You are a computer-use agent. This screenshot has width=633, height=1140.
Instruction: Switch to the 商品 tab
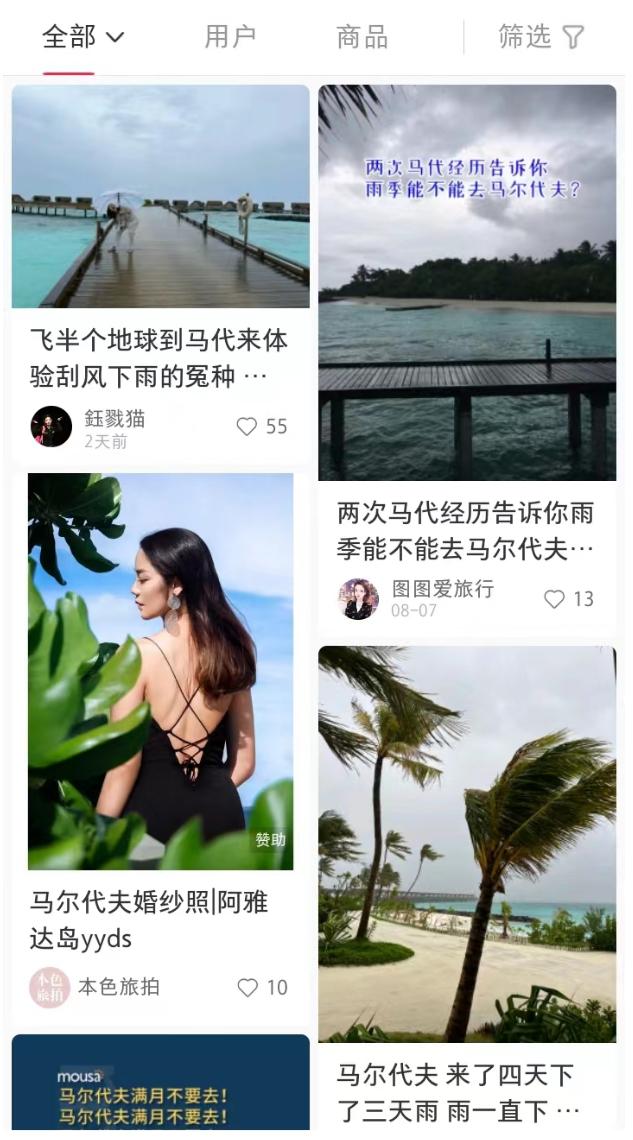(362, 38)
